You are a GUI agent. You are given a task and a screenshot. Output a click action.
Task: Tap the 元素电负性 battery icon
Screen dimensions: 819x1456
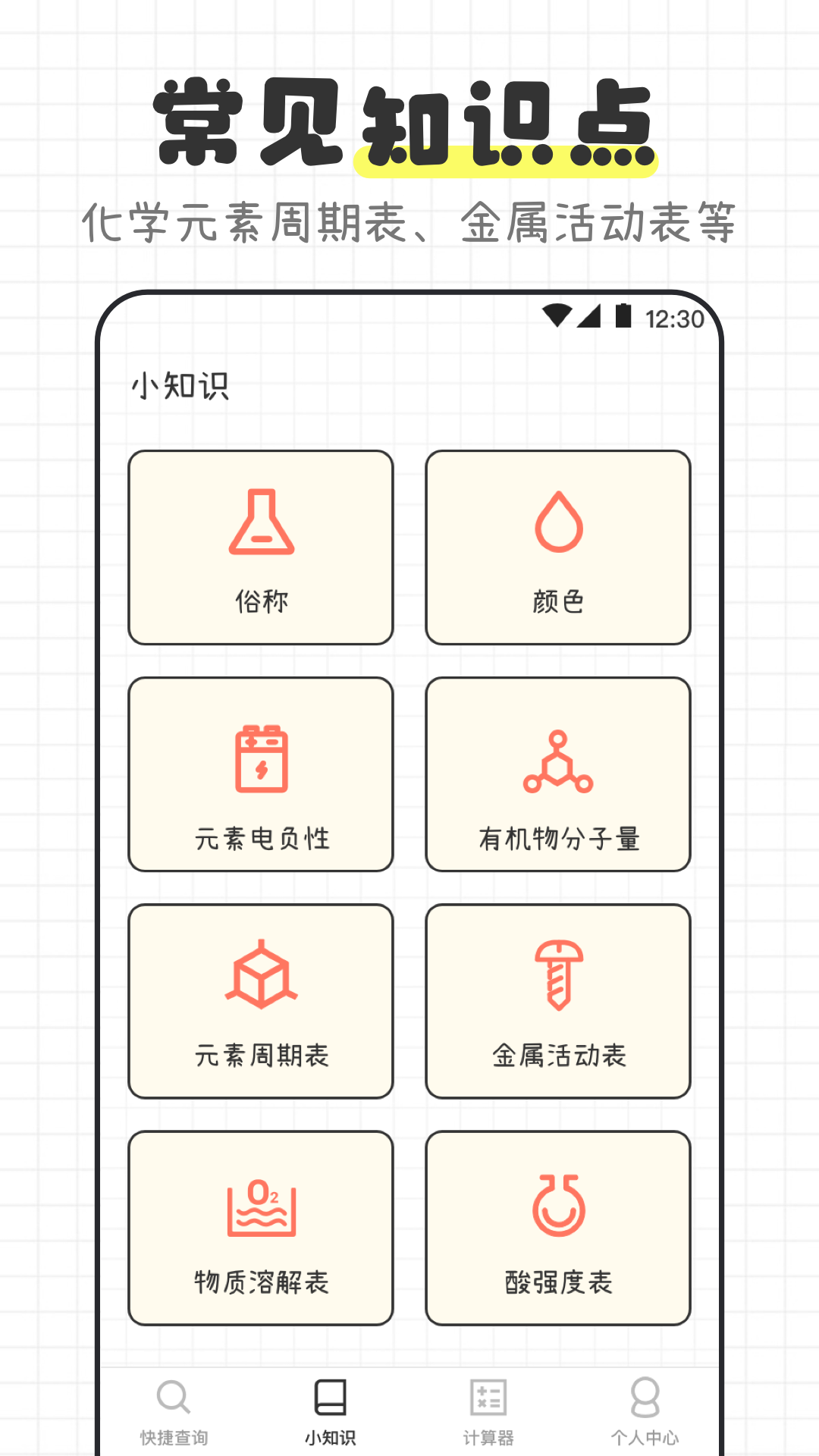coord(261,758)
